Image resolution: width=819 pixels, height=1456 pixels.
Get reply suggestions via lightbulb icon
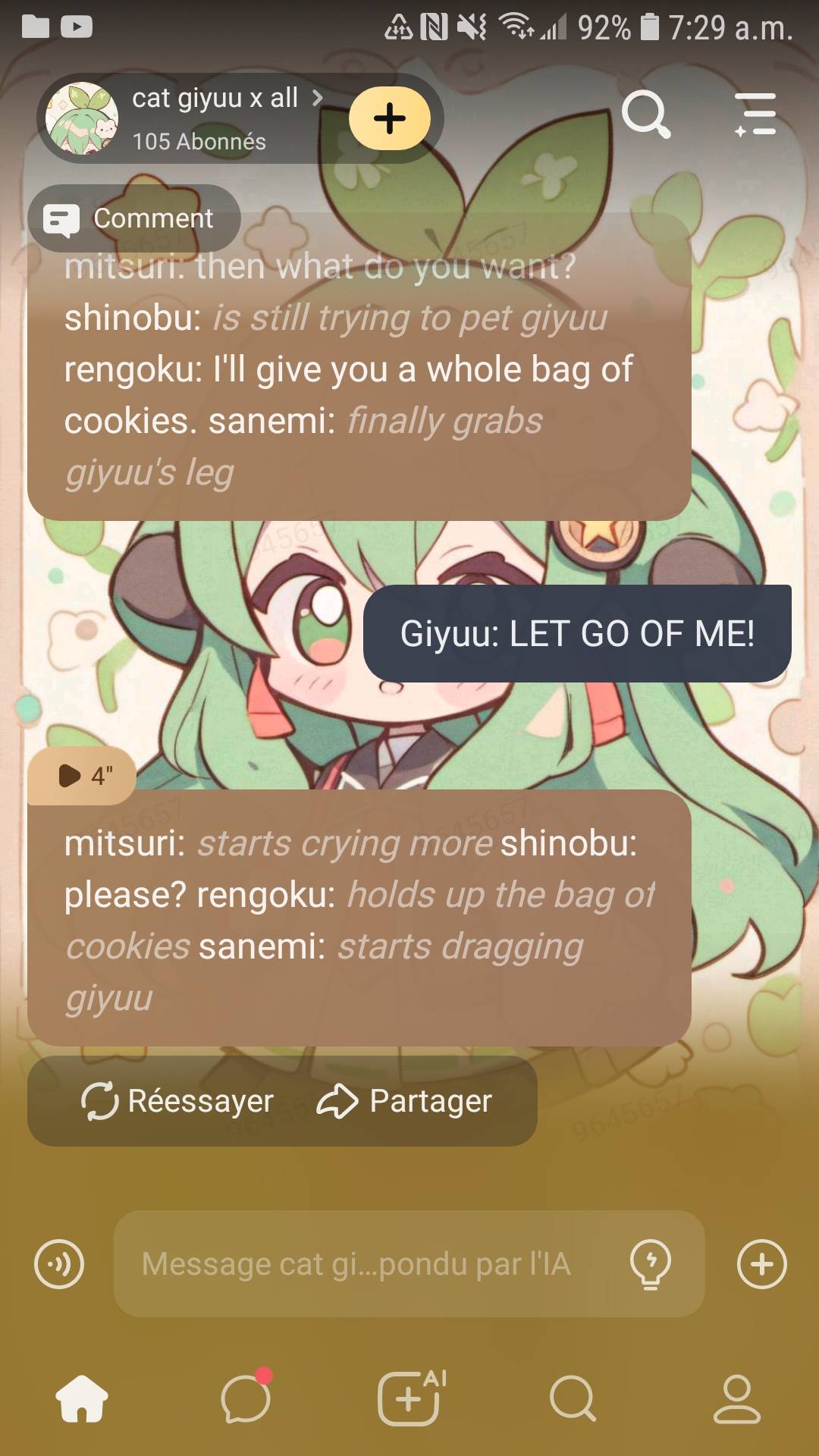(x=650, y=1264)
